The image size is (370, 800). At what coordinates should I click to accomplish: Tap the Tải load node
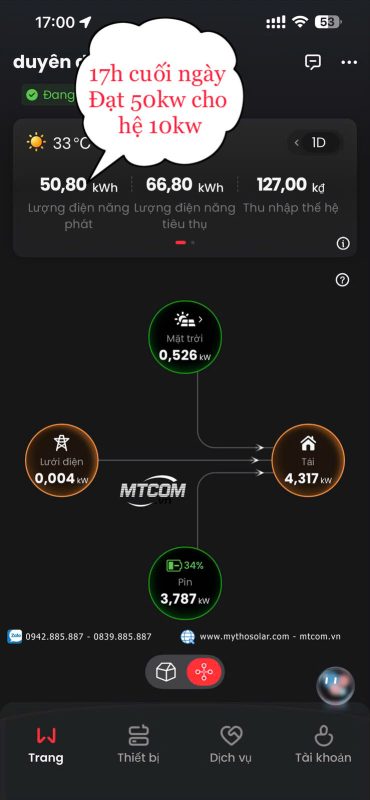[x=308, y=461]
